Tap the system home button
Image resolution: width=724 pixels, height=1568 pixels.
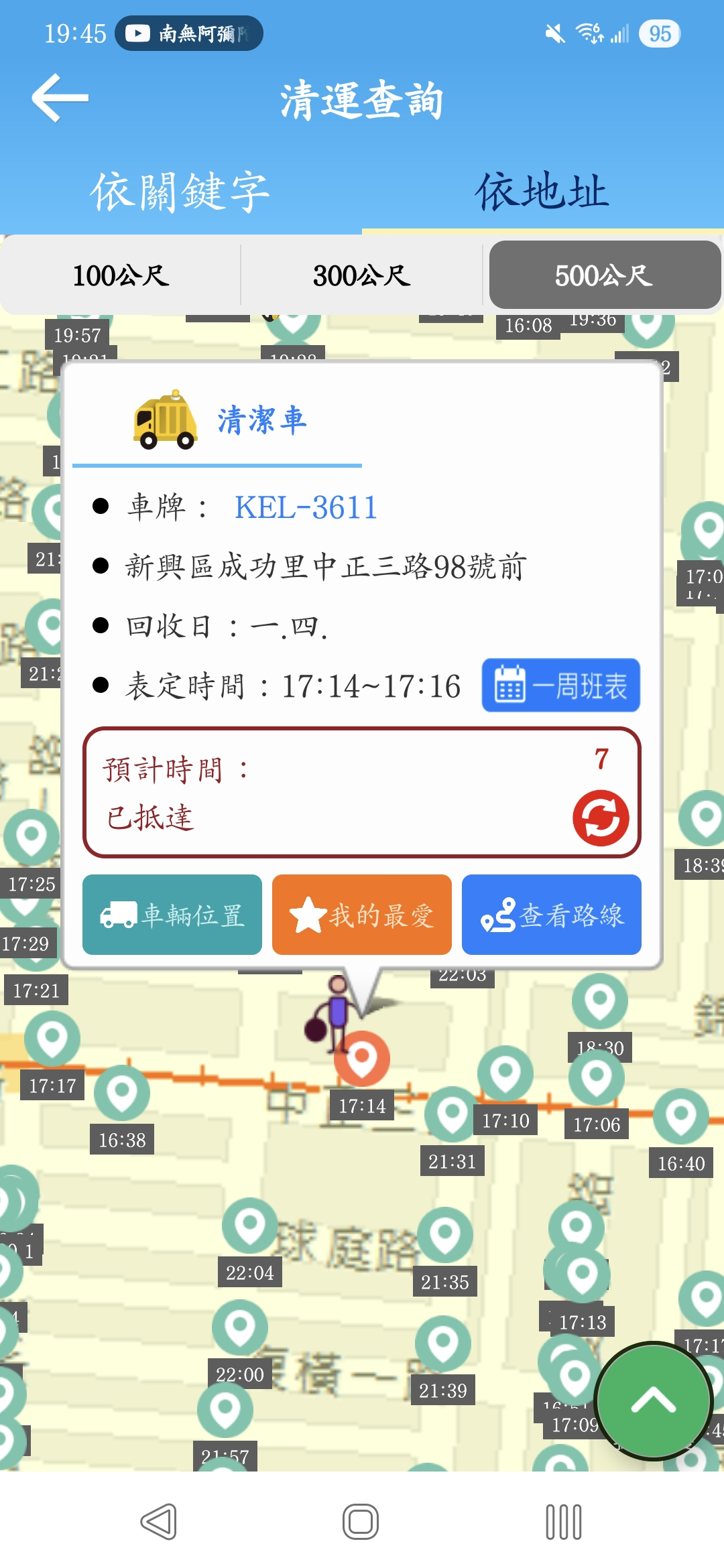[361, 1521]
